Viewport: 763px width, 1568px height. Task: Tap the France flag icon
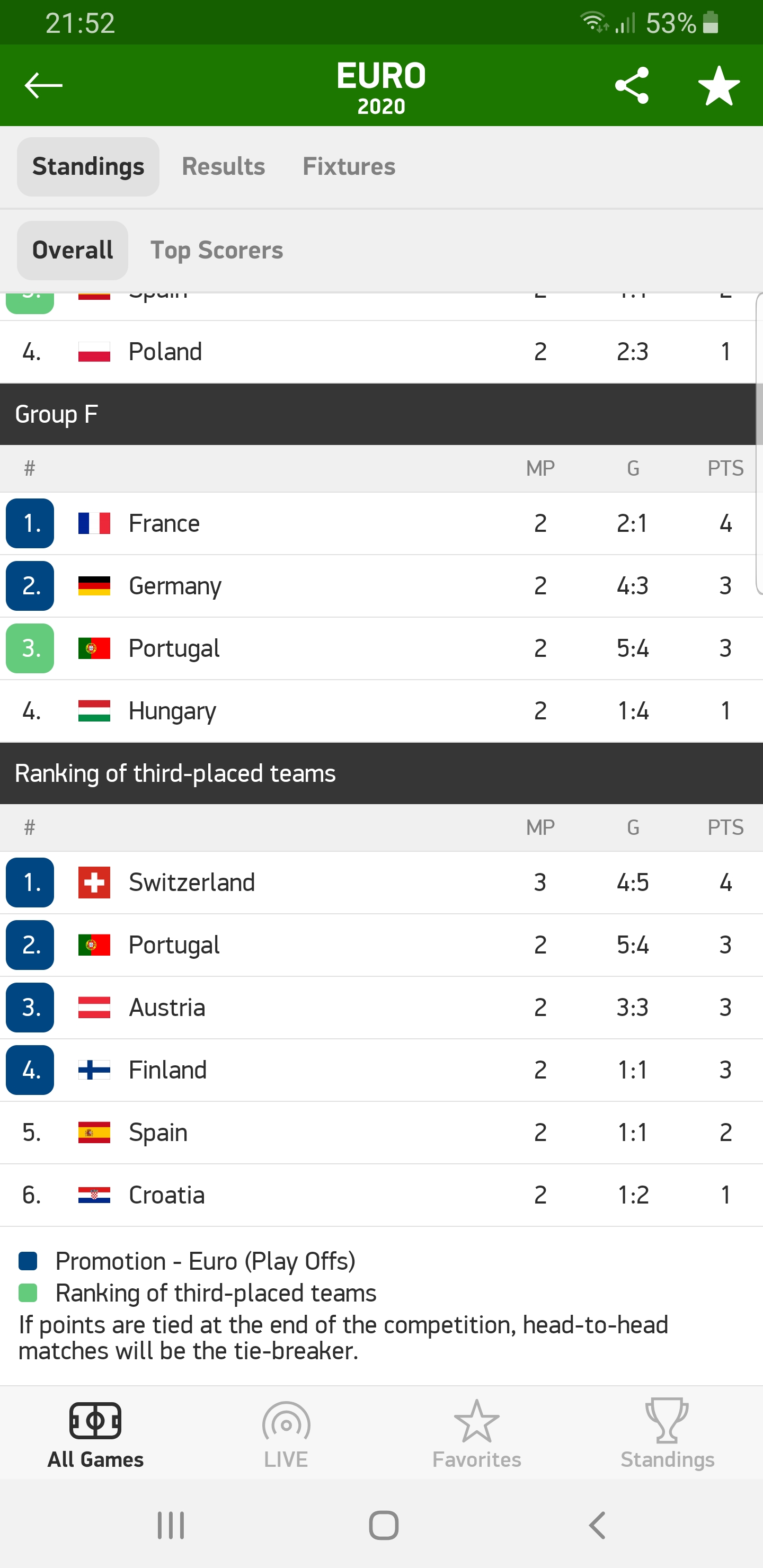(94, 523)
